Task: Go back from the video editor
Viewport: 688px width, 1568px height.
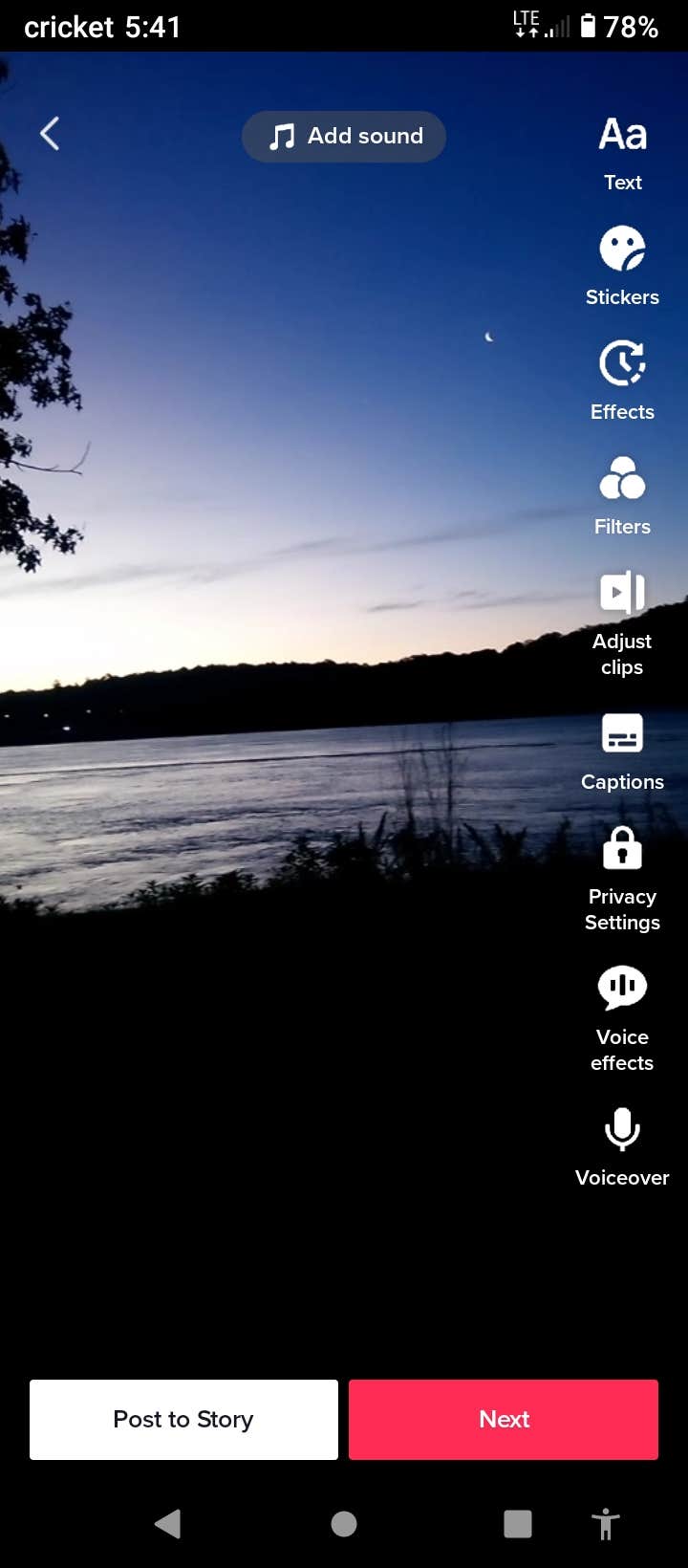Action: [50, 134]
